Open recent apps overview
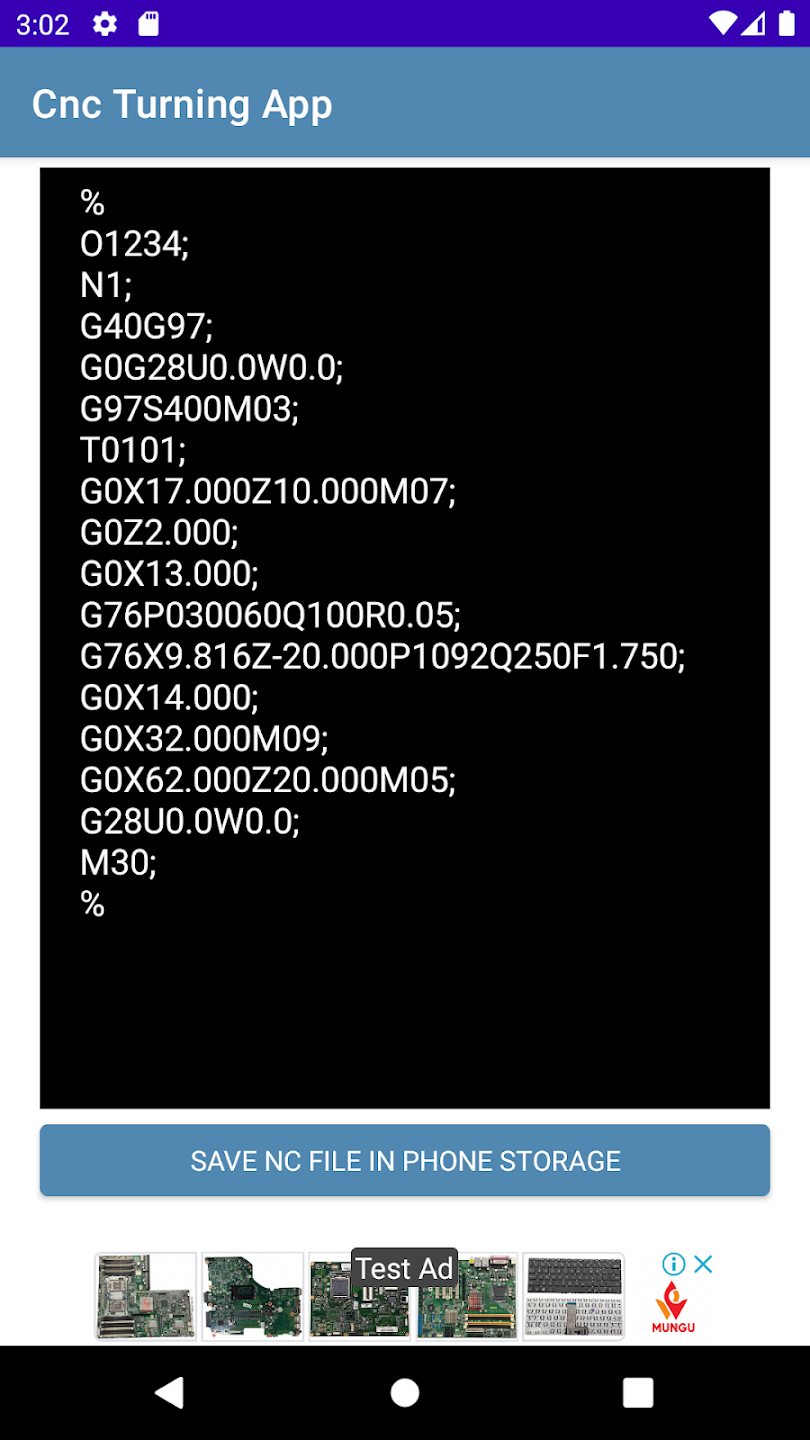 click(638, 1392)
